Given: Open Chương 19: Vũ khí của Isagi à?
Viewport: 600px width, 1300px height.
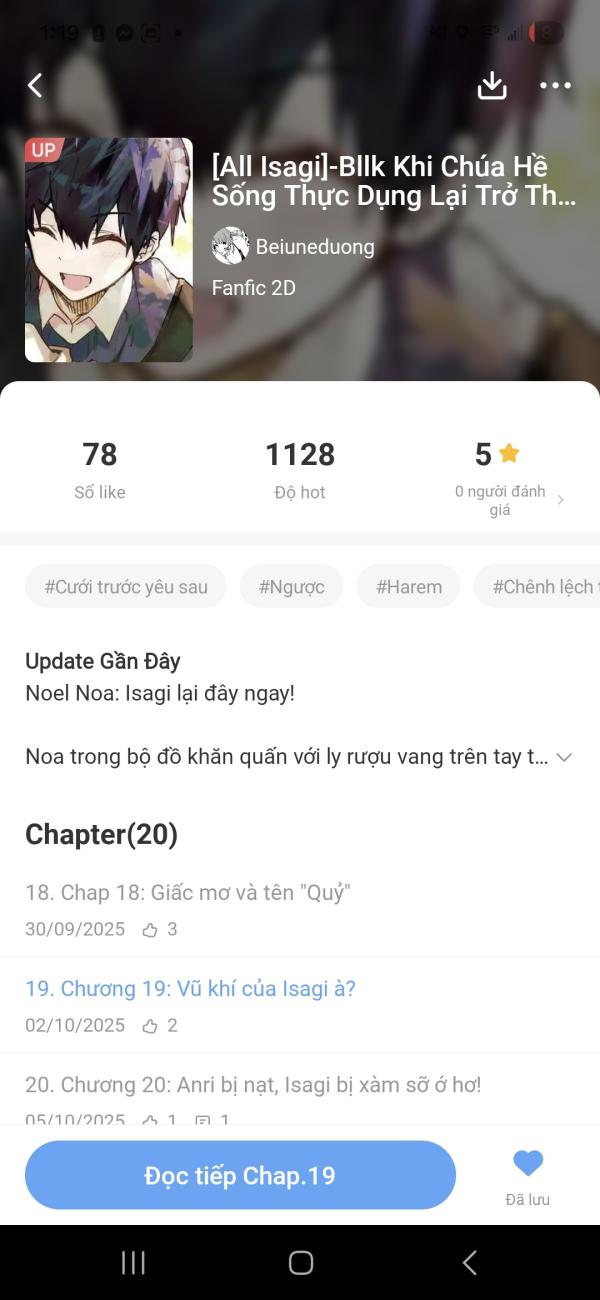Looking at the screenshot, I should coord(190,989).
